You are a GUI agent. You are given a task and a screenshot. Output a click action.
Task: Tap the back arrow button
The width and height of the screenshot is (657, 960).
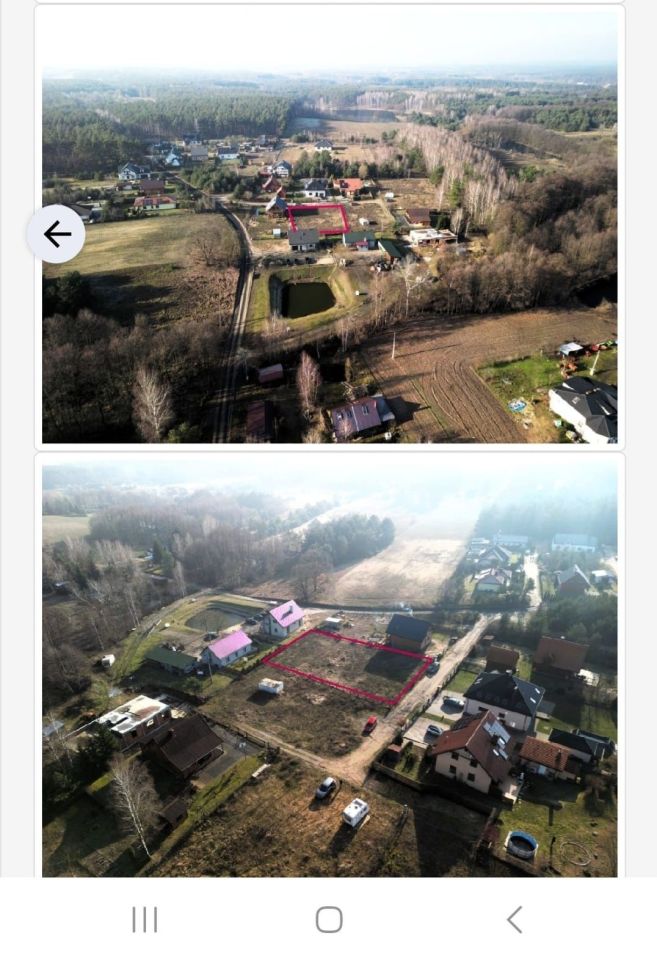(x=56, y=234)
